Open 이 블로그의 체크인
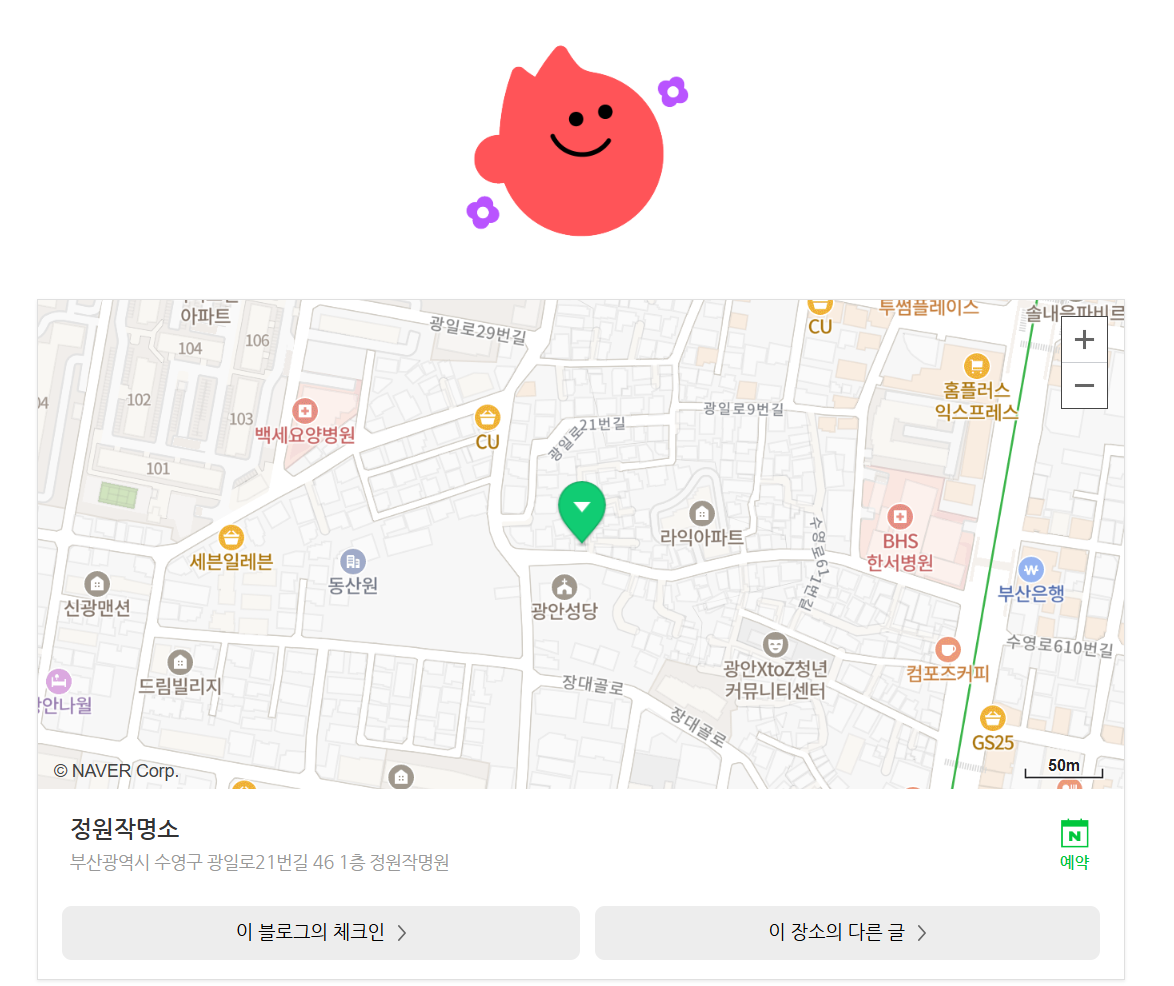The width and height of the screenshot is (1174, 986). (x=320, y=932)
